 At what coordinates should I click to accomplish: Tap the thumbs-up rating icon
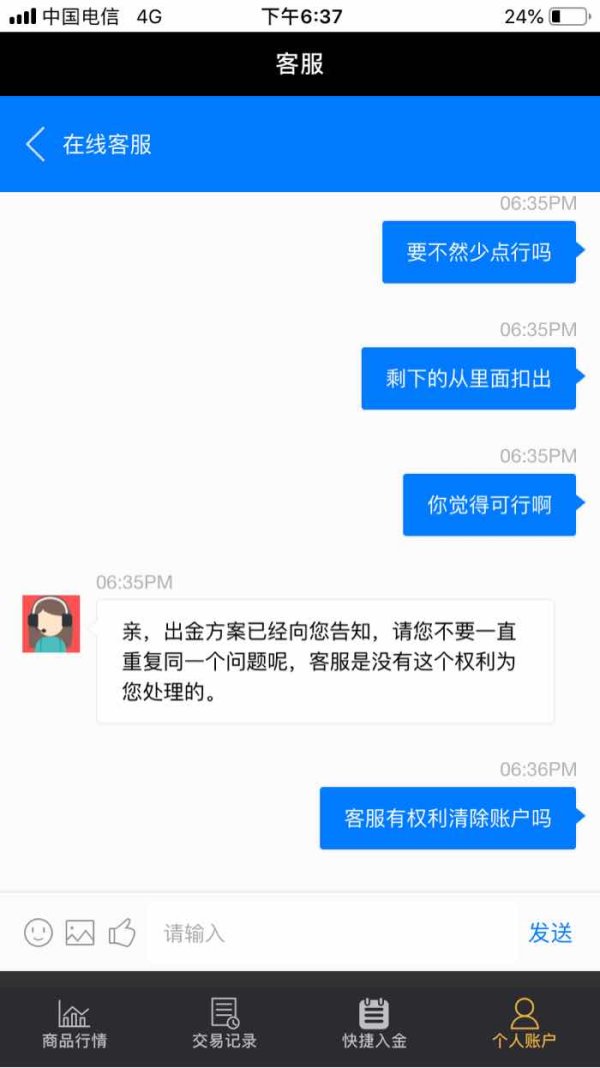pyautogui.click(x=122, y=932)
